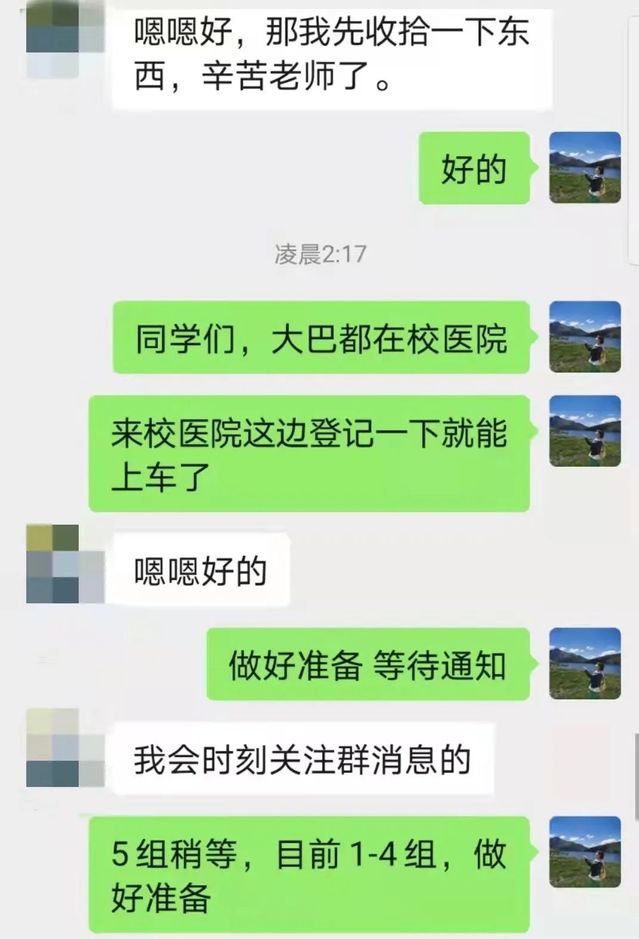Tap the blurred avatar beside "我会时刻关注群消息的"
Viewport: 639px width, 939px height.
[66, 748]
